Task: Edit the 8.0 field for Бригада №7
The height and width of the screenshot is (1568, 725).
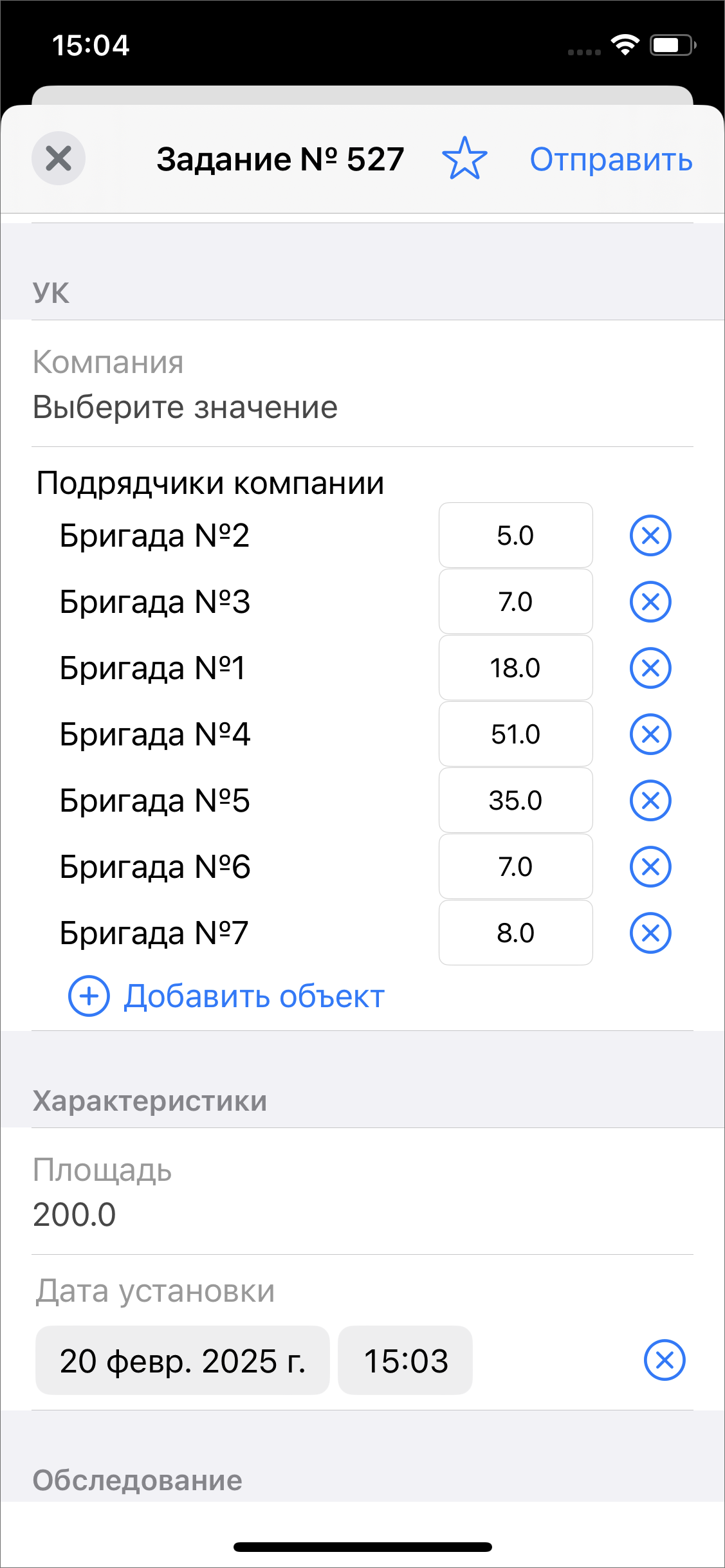Action: [515, 933]
